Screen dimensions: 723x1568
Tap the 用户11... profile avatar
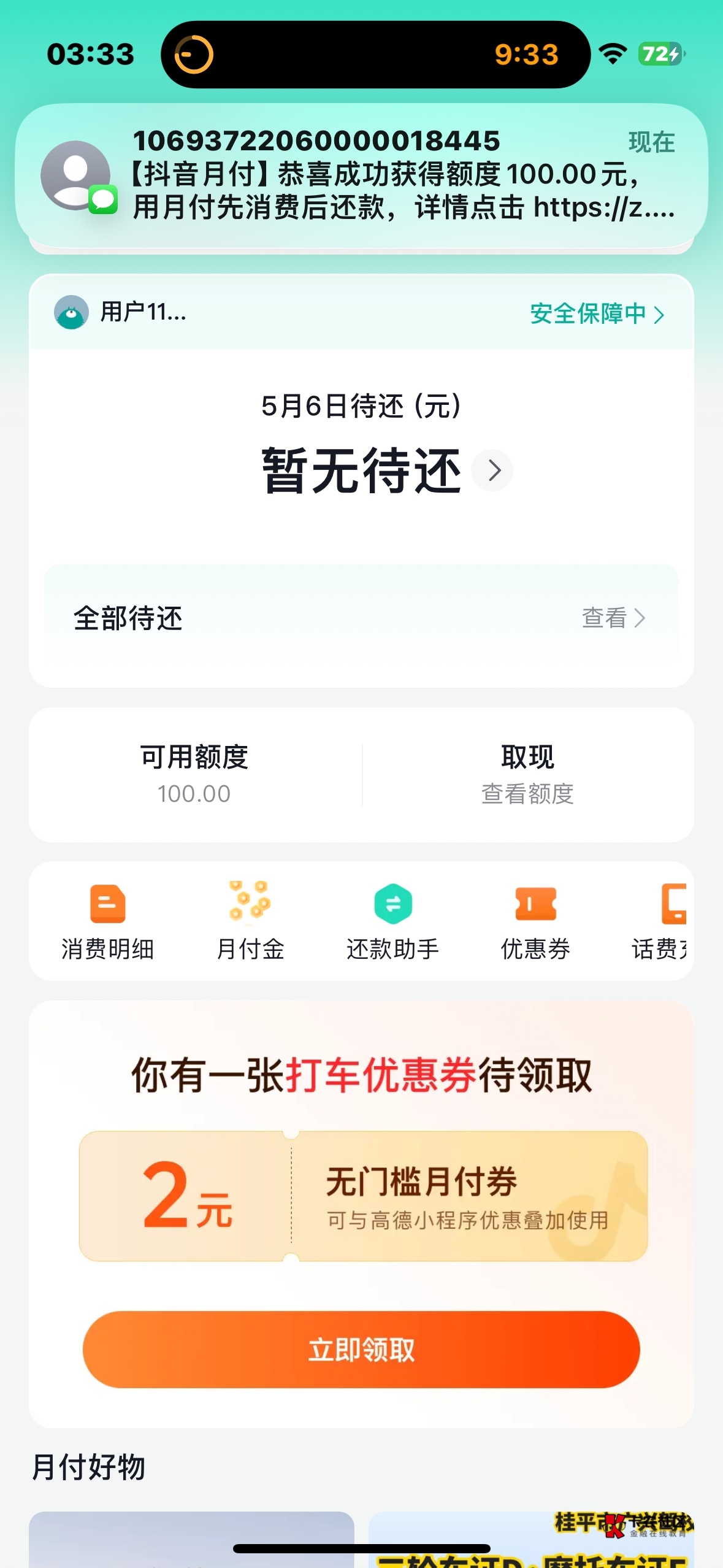(71, 312)
